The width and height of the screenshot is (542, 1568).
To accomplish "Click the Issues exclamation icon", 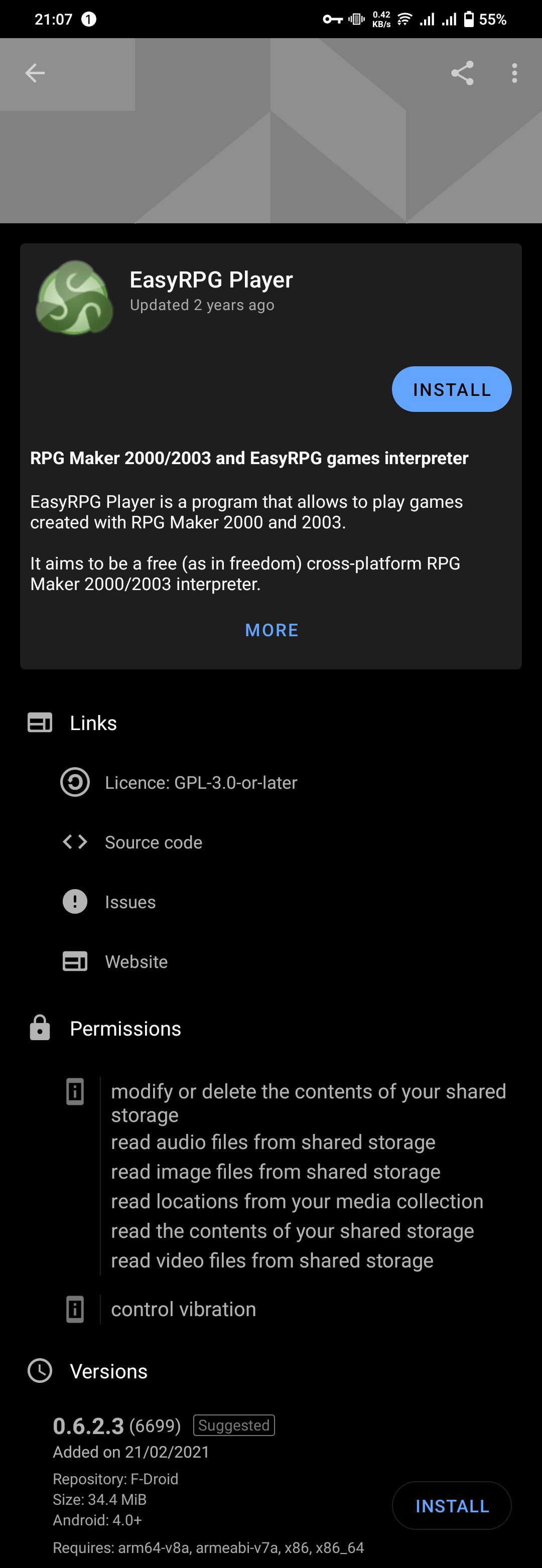I will point(75,903).
